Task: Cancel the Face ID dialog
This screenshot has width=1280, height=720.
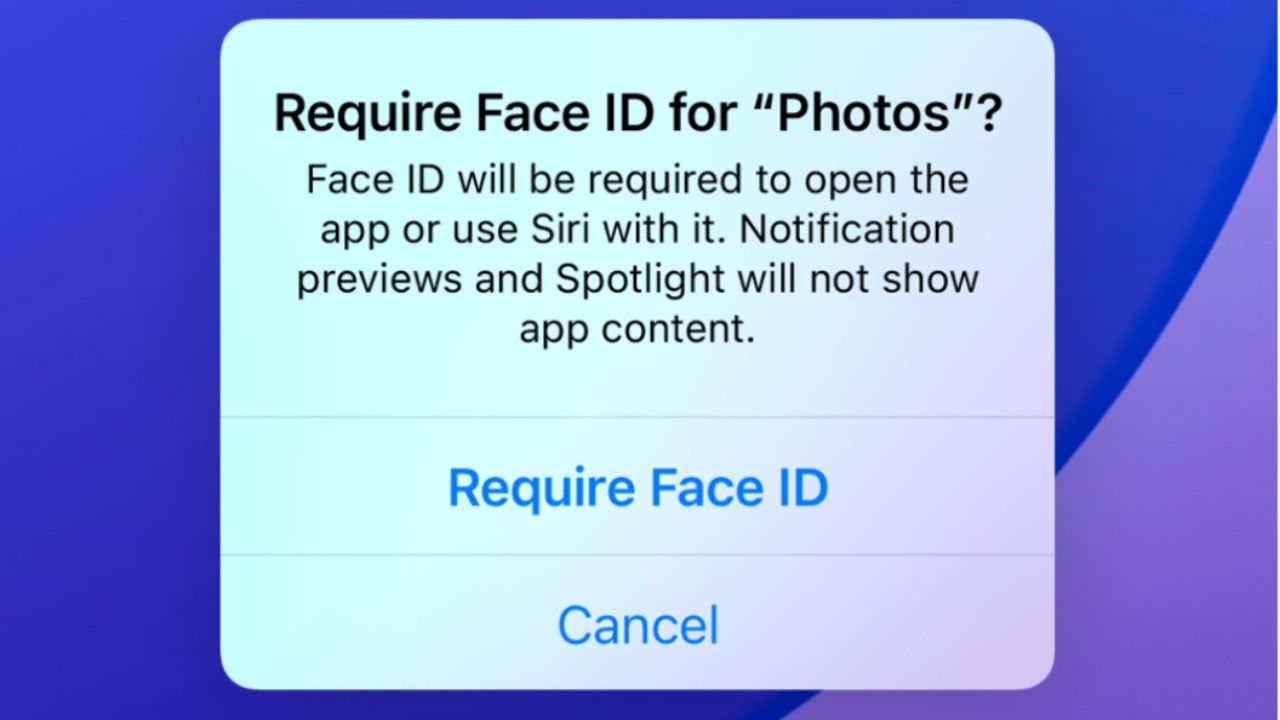Action: [637, 624]
